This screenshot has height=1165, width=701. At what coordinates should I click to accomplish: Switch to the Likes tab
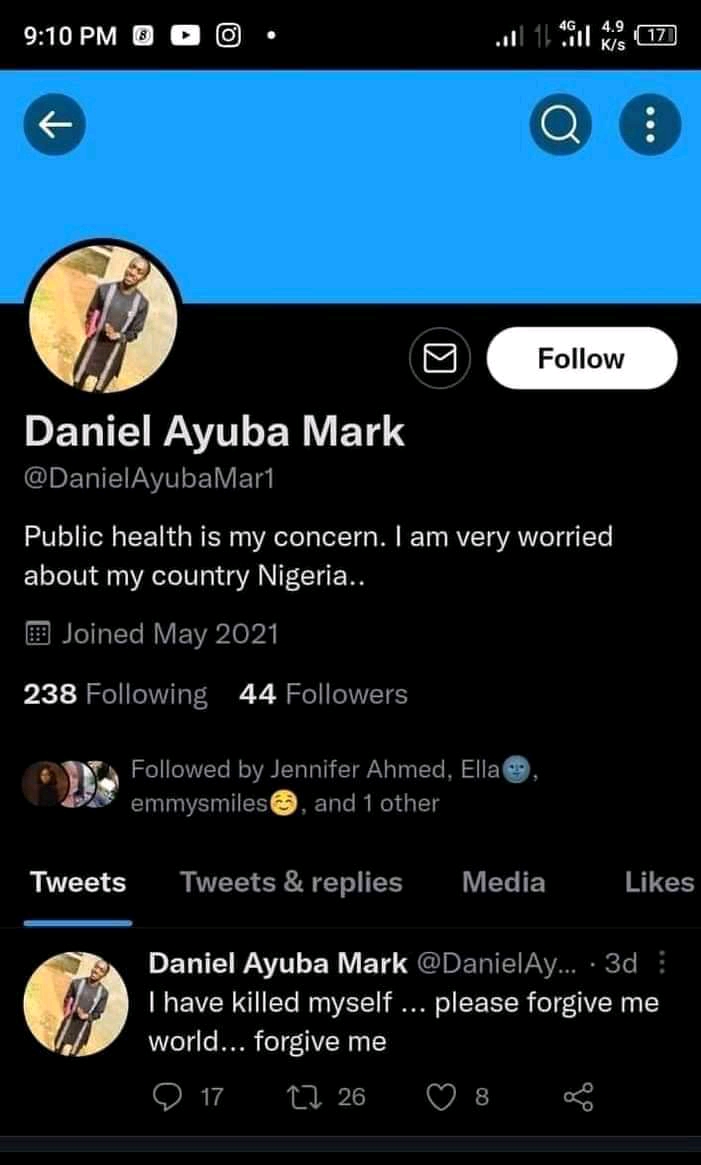click(x=658, y=882)
